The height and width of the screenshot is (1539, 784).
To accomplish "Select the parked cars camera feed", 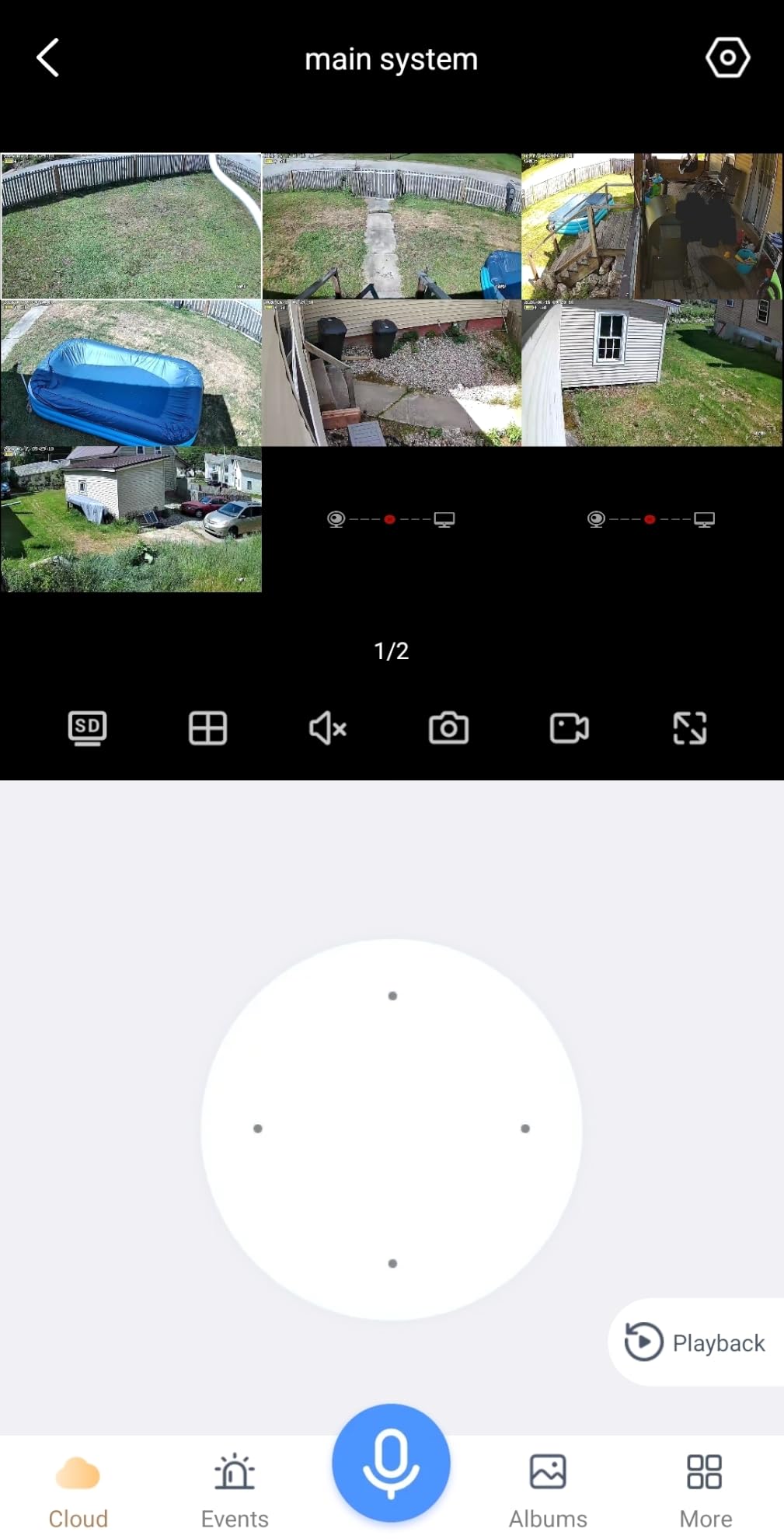I will [x=131, y=519].
